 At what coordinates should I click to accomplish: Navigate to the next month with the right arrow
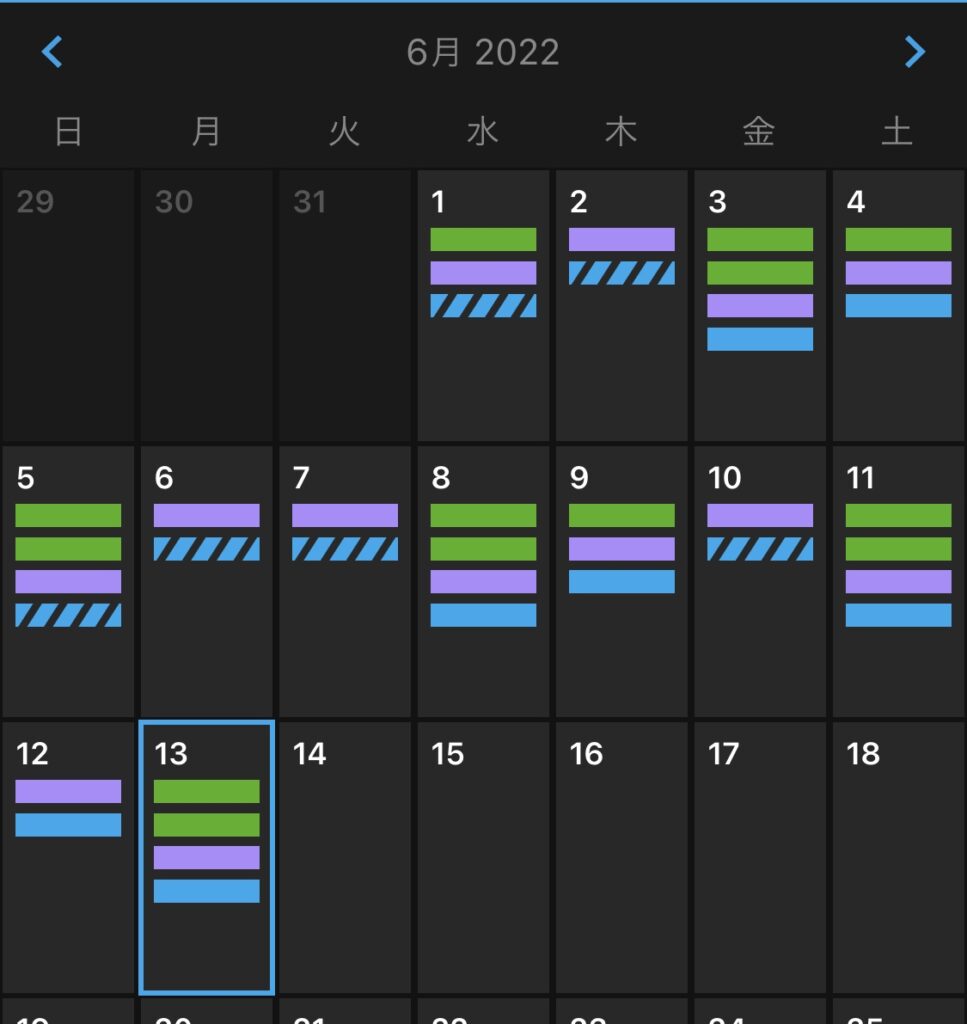coord(914,52)
